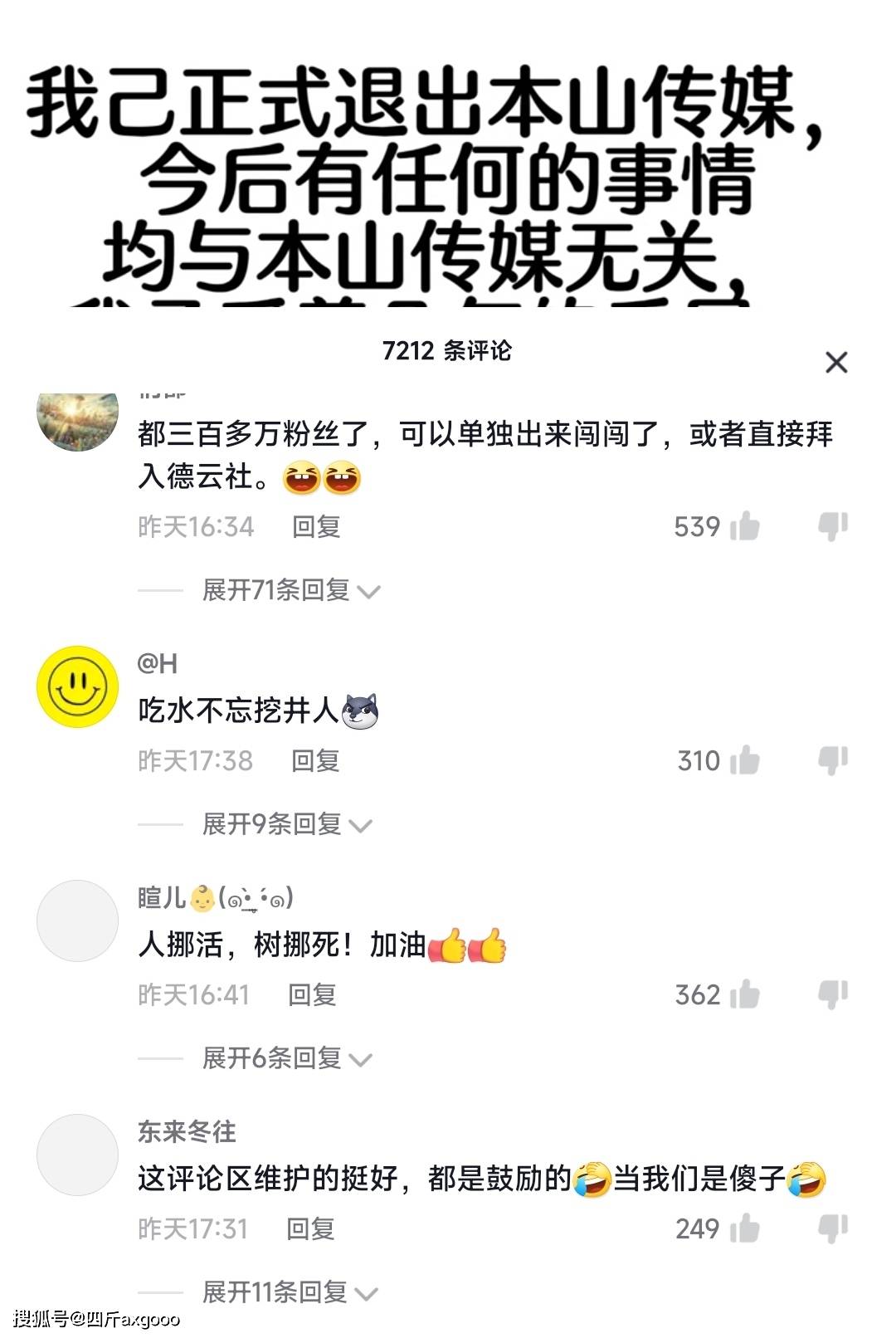Dislike @H's comment
The height and width of the screenshot is (1338, 896).
(x=833, y=760)
